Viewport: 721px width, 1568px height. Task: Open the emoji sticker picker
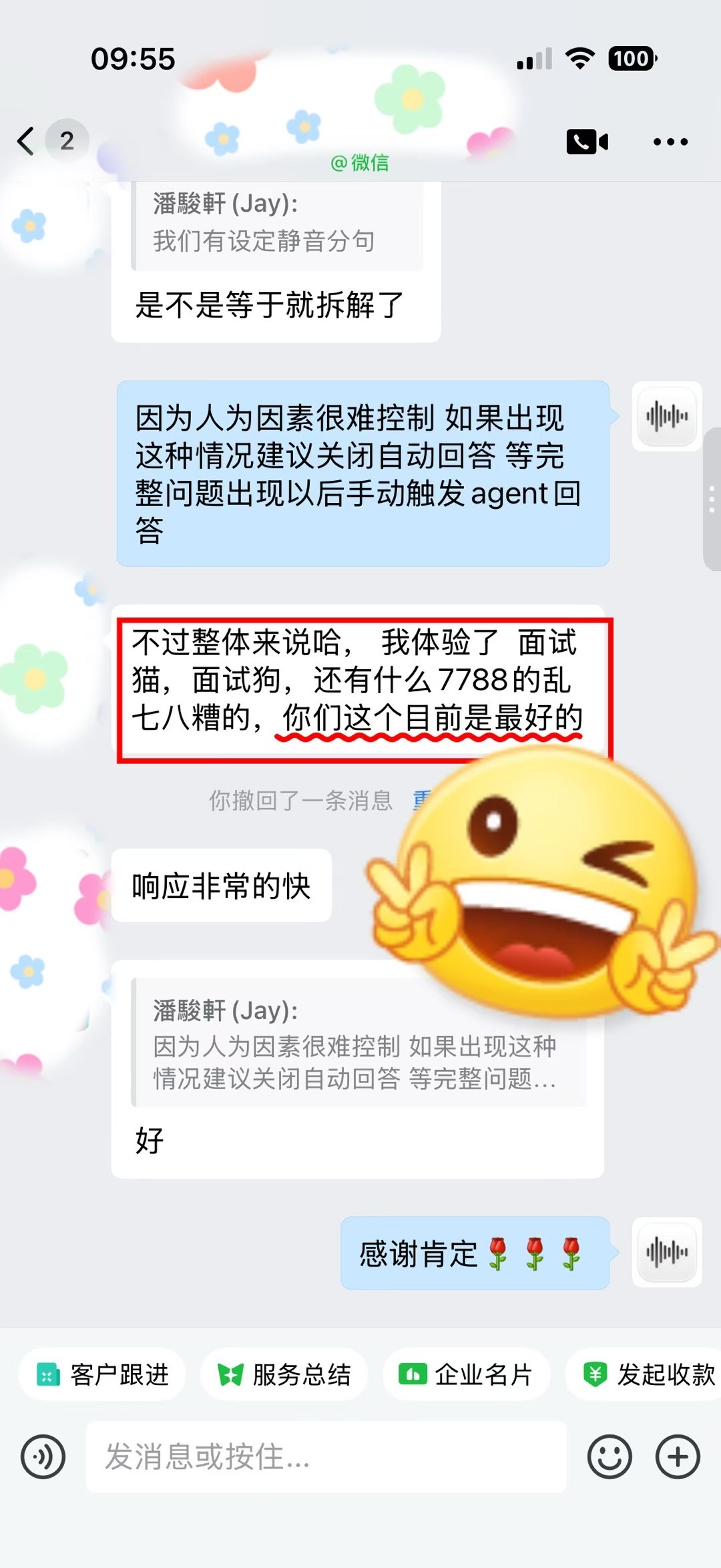pyautogui.click(x=610, y=1456)
